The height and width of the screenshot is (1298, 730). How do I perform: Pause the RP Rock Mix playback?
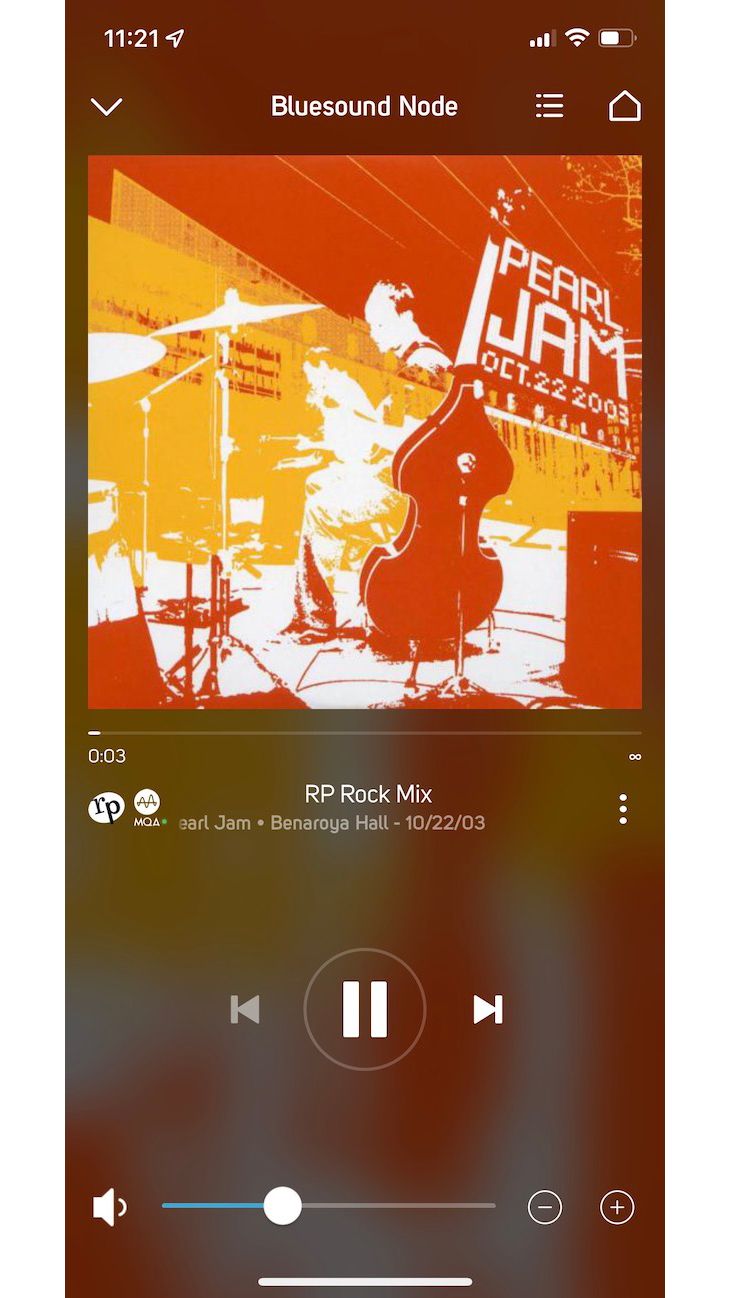(365, 1009)
